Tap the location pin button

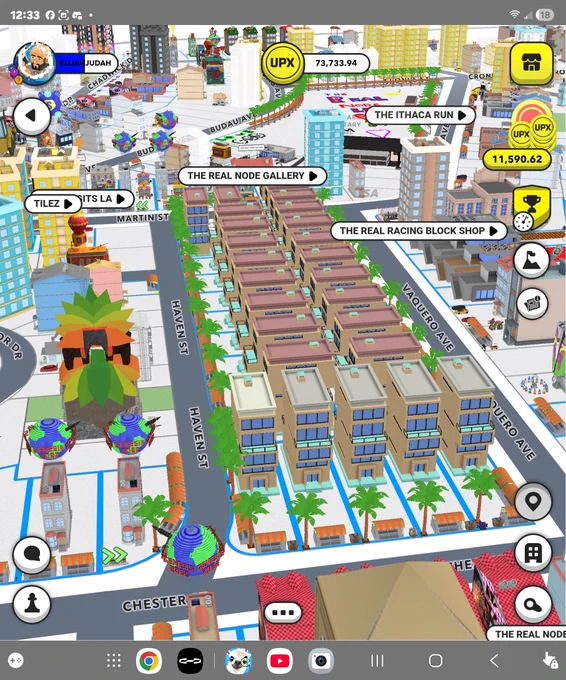pos(533,501)
